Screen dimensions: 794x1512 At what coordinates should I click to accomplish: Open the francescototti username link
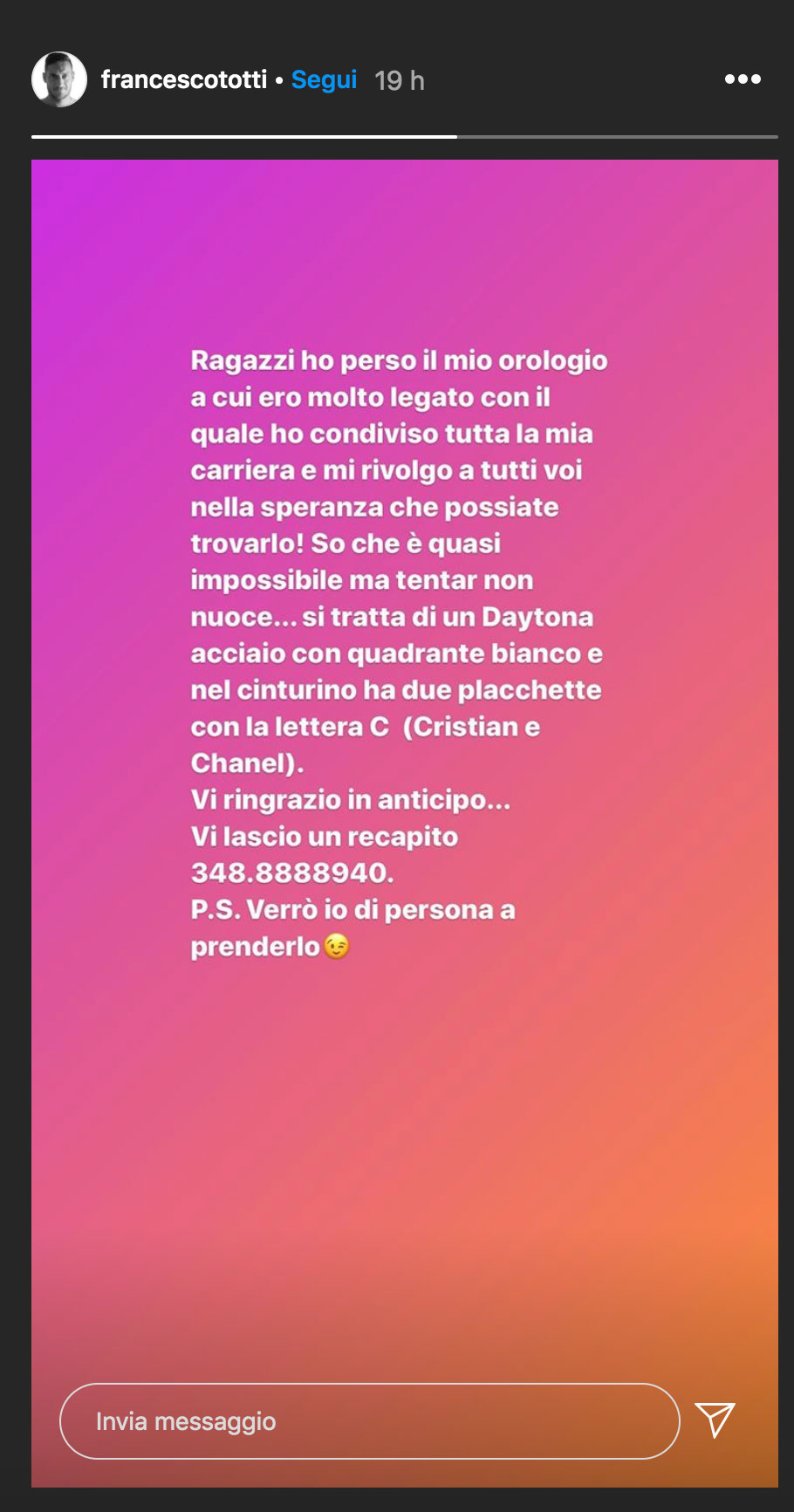184,79
